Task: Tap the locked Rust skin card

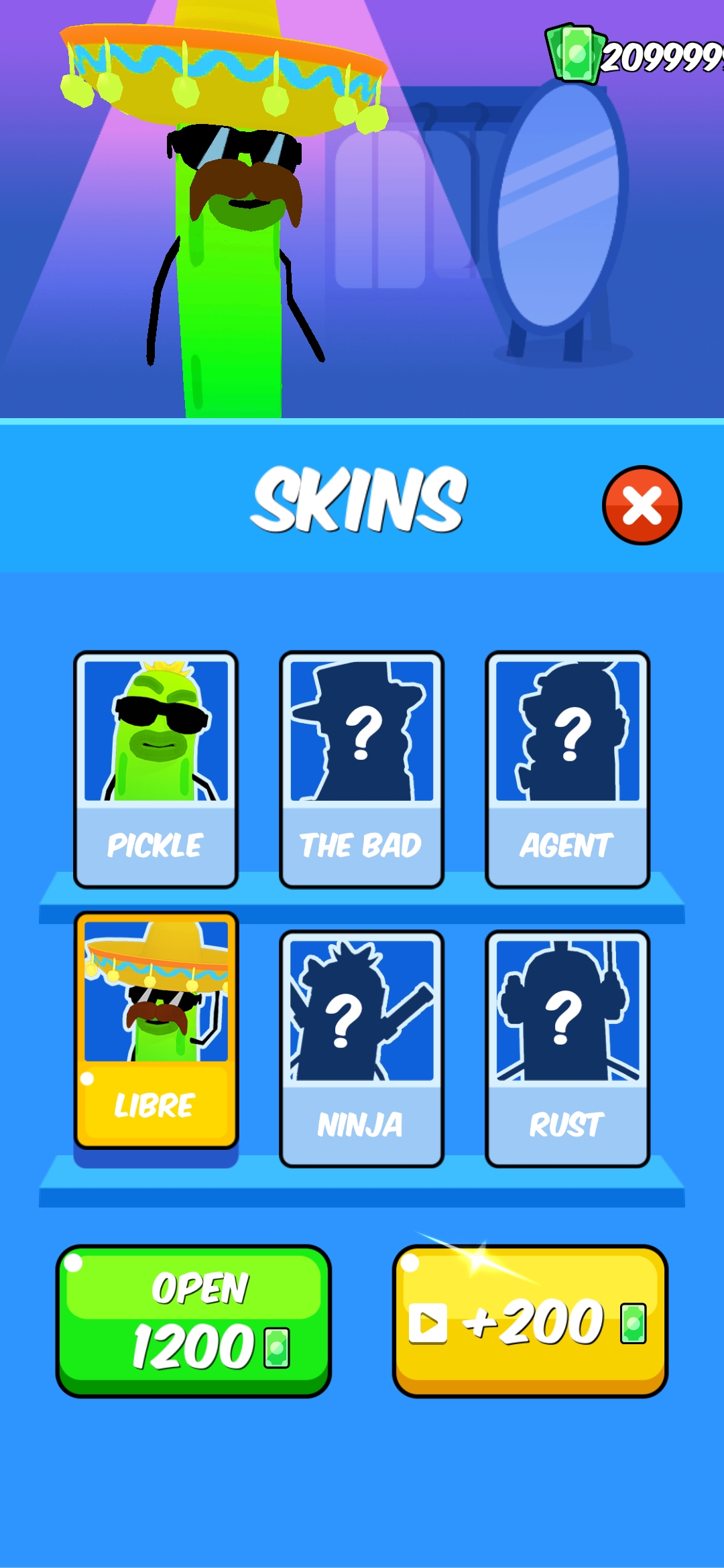Action: (567, 1048)
